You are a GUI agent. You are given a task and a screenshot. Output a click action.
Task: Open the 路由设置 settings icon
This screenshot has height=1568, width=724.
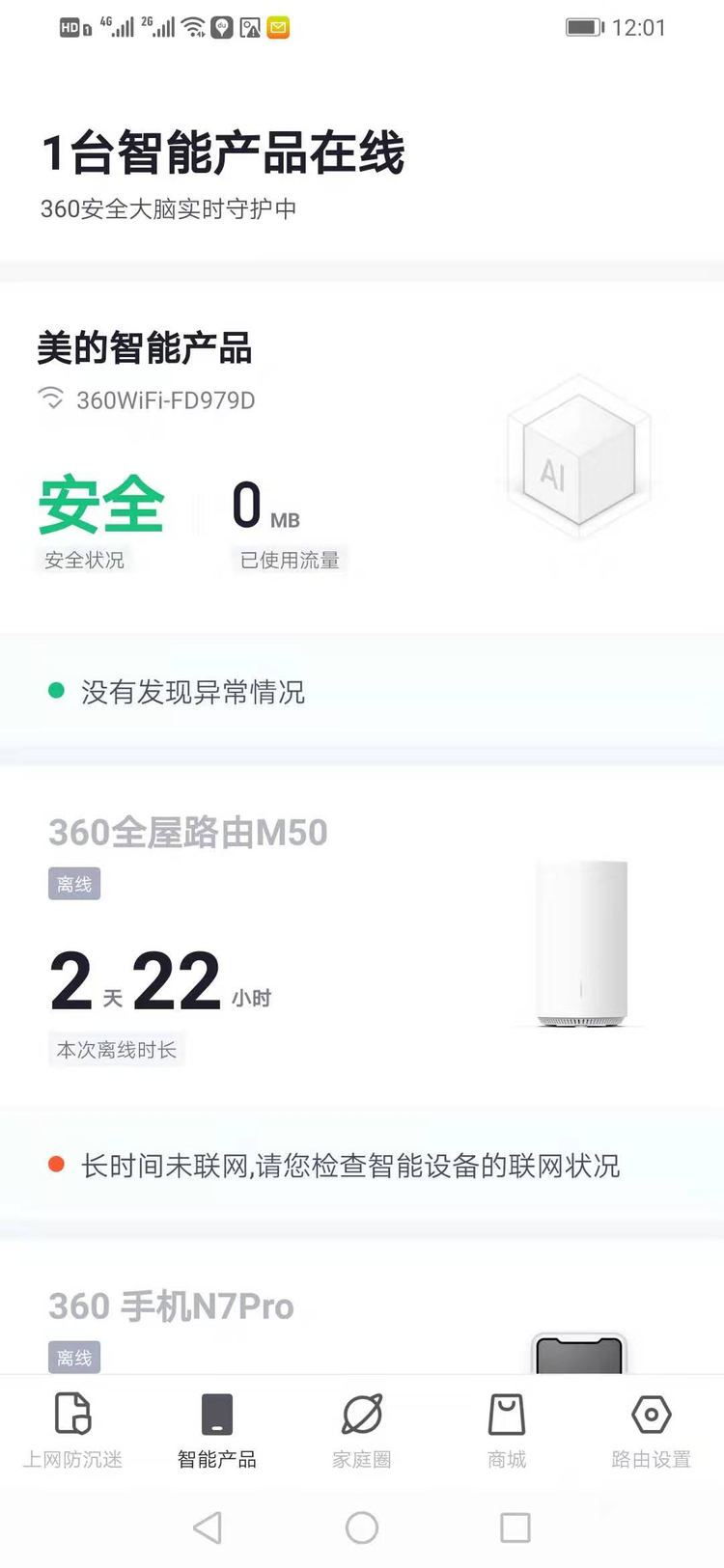(650, 1416)
